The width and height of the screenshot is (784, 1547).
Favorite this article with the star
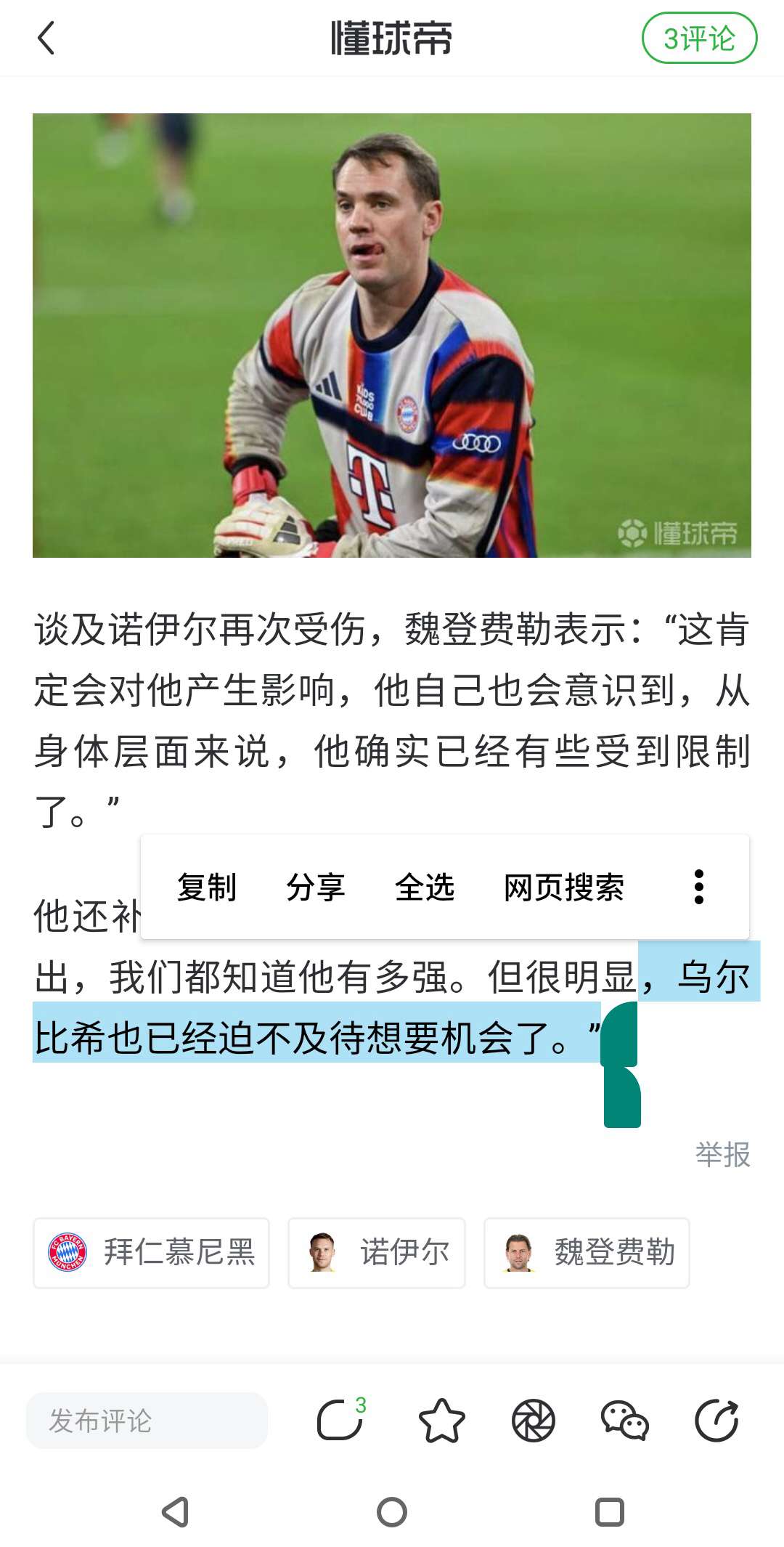[x=441, y=1420]
